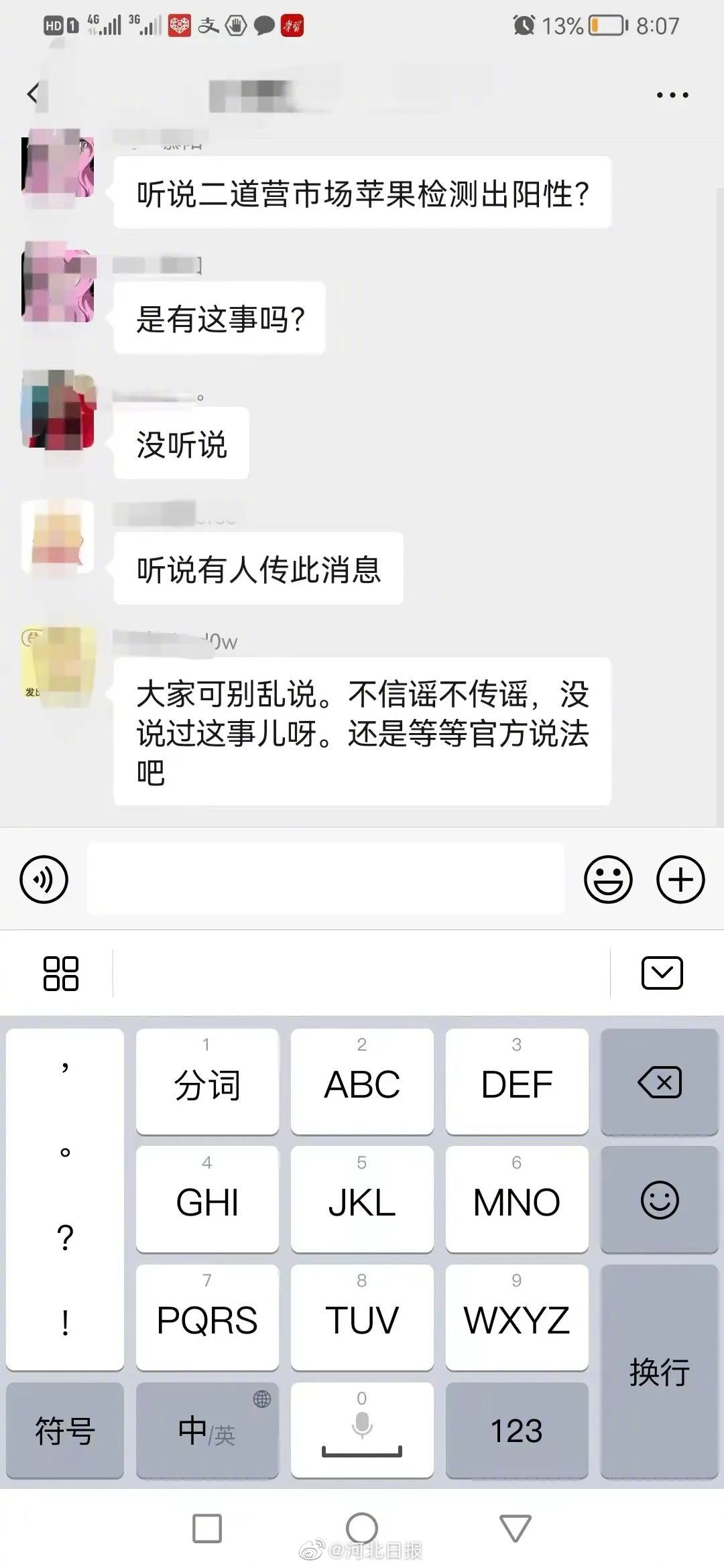The height and width of the screenshot is (1568, 724).
Task: Go to the system home screen
Action: (x=362, y=1529)
